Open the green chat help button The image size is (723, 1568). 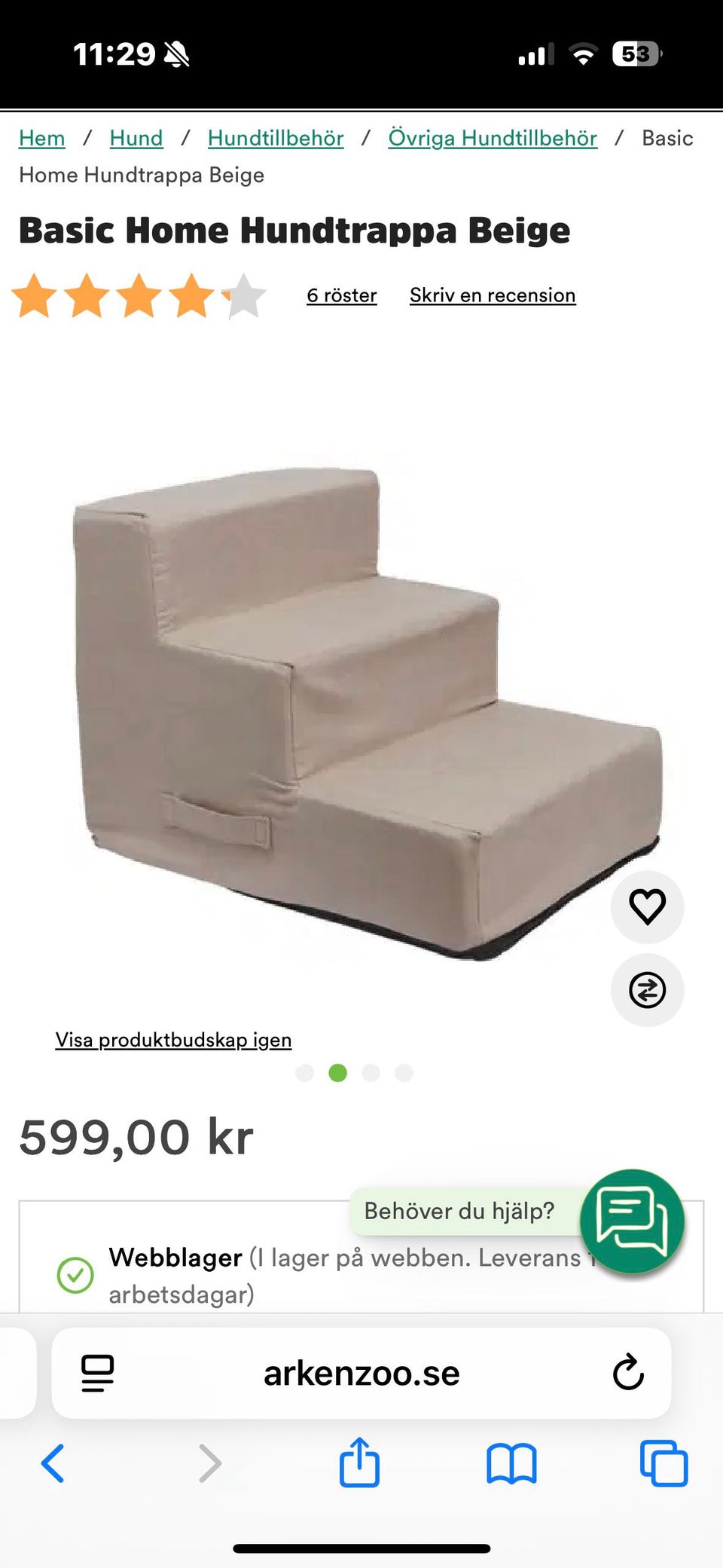click(x=632, y=1221)
